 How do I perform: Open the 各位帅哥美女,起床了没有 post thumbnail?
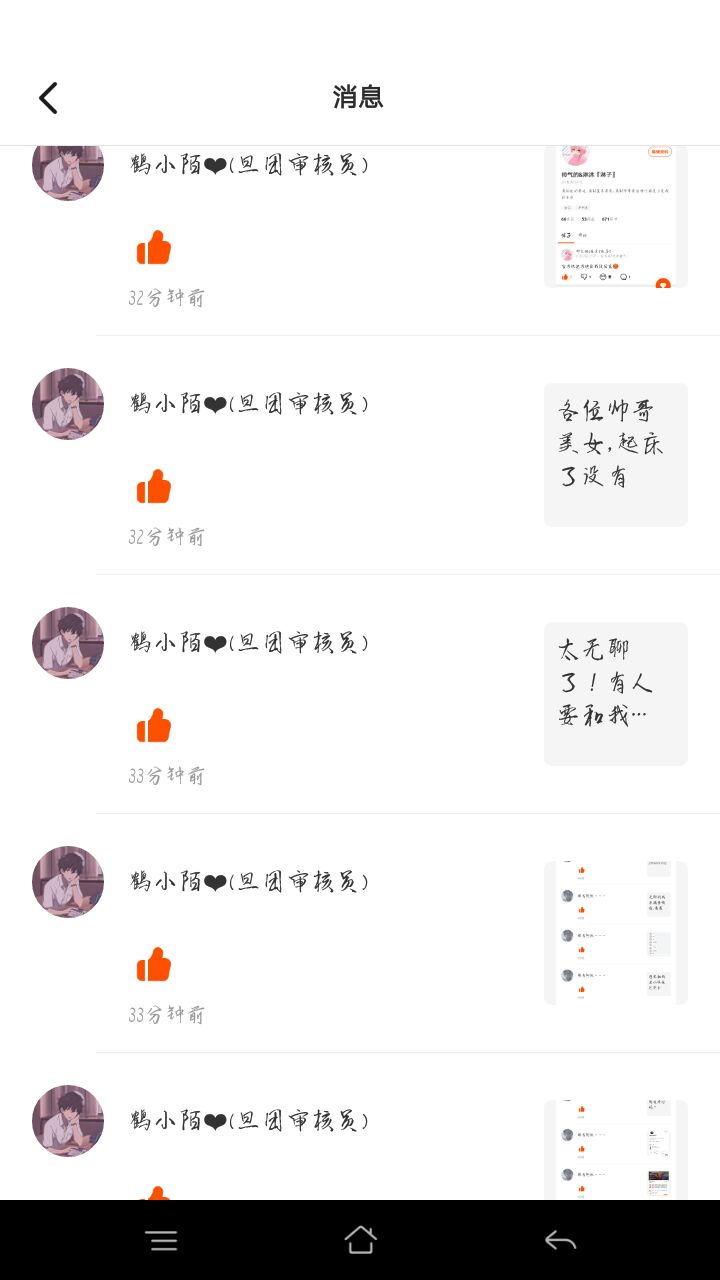pyautogui.click(x=615, y=454)
